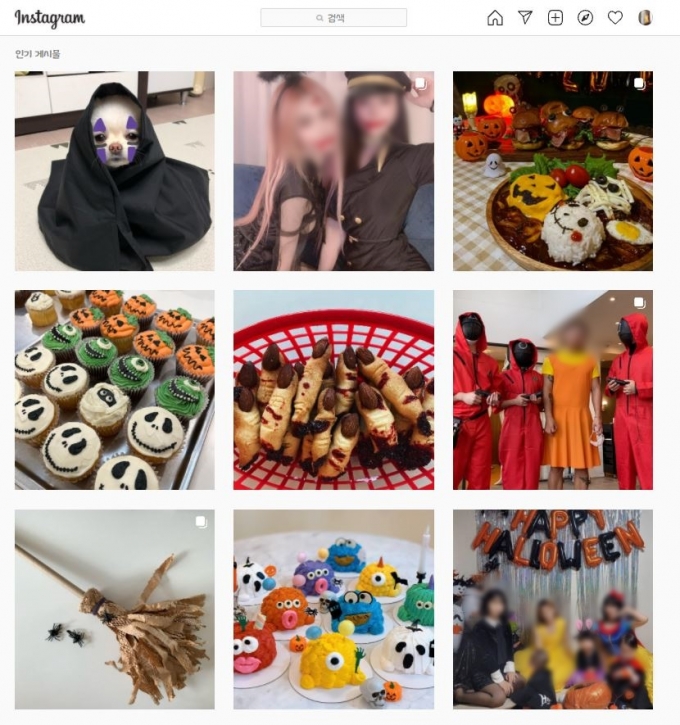Tap the 검색 search field
The width and height of the screenshot is (680, 725).
(x=333, y=18)
